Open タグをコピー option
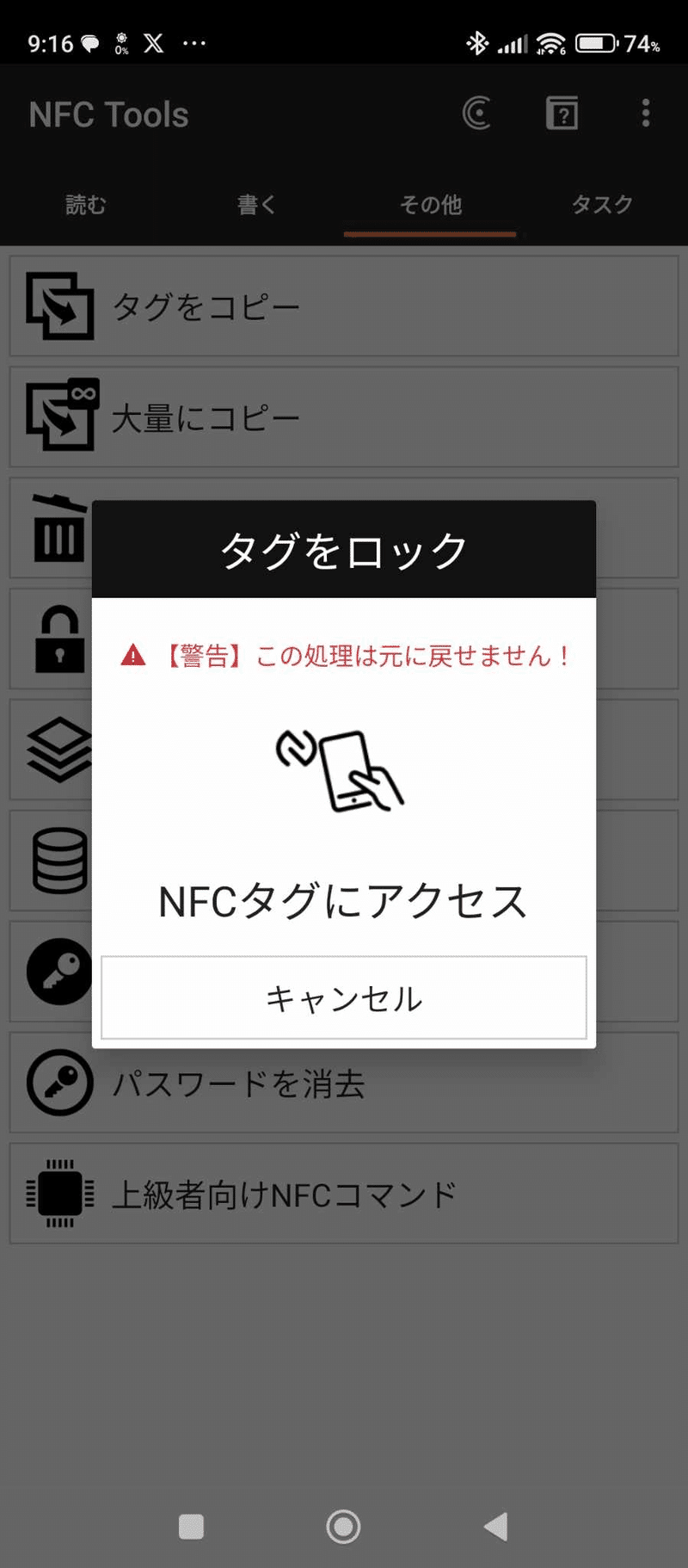Screen dimensions: 688x1568 click(x=344, y=306)
